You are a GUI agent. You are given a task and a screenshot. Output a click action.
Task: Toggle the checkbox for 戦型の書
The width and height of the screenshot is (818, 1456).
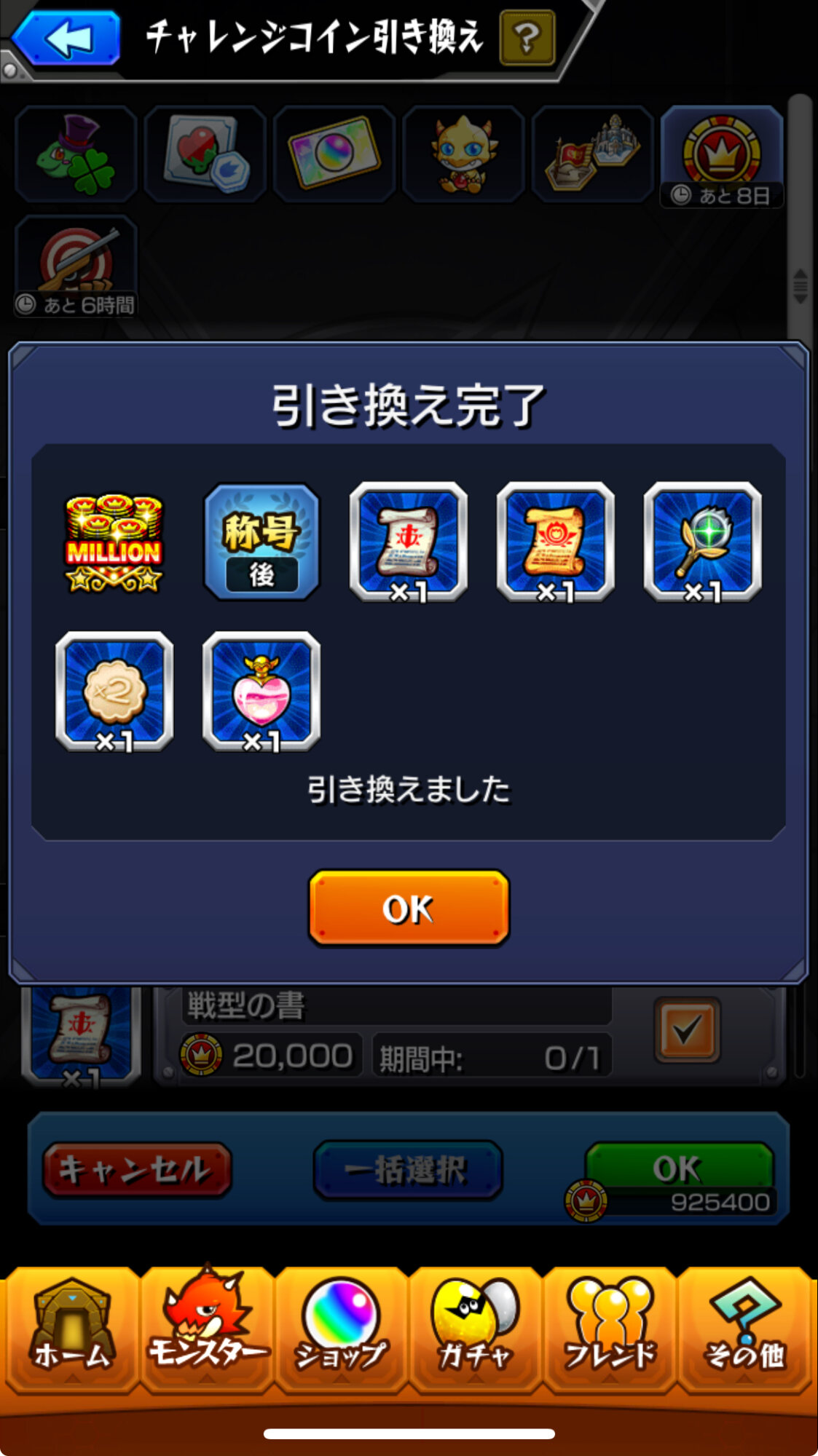[x=687, y=1029]
